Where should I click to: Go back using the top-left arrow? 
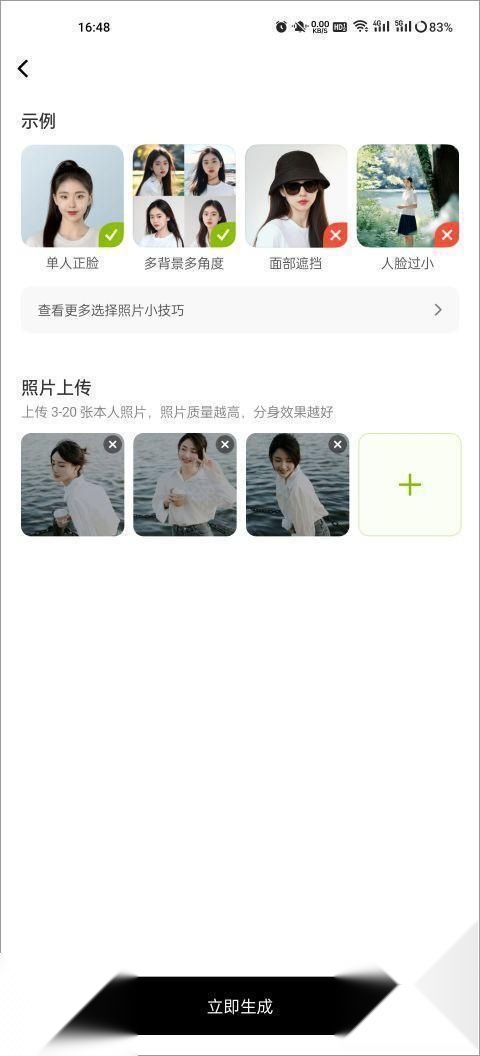[x=24, y=68]
